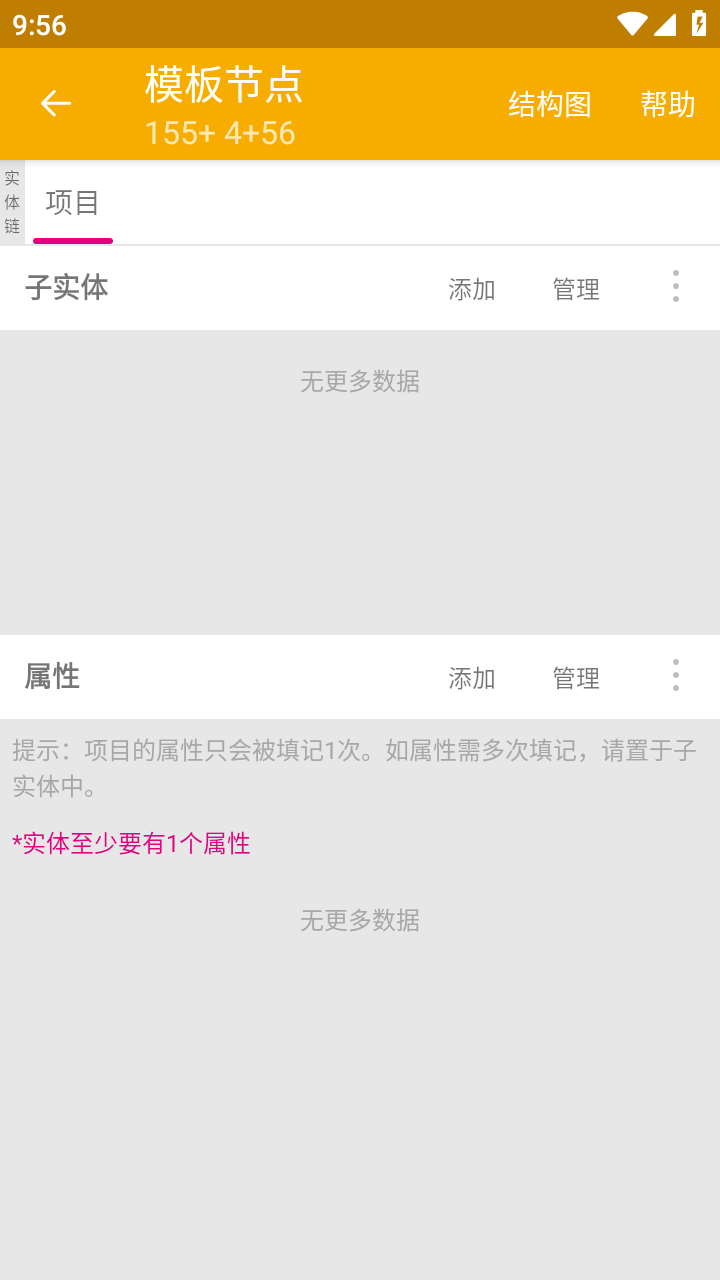
Task: Click the 属性 section header
Action: point(52,676)
